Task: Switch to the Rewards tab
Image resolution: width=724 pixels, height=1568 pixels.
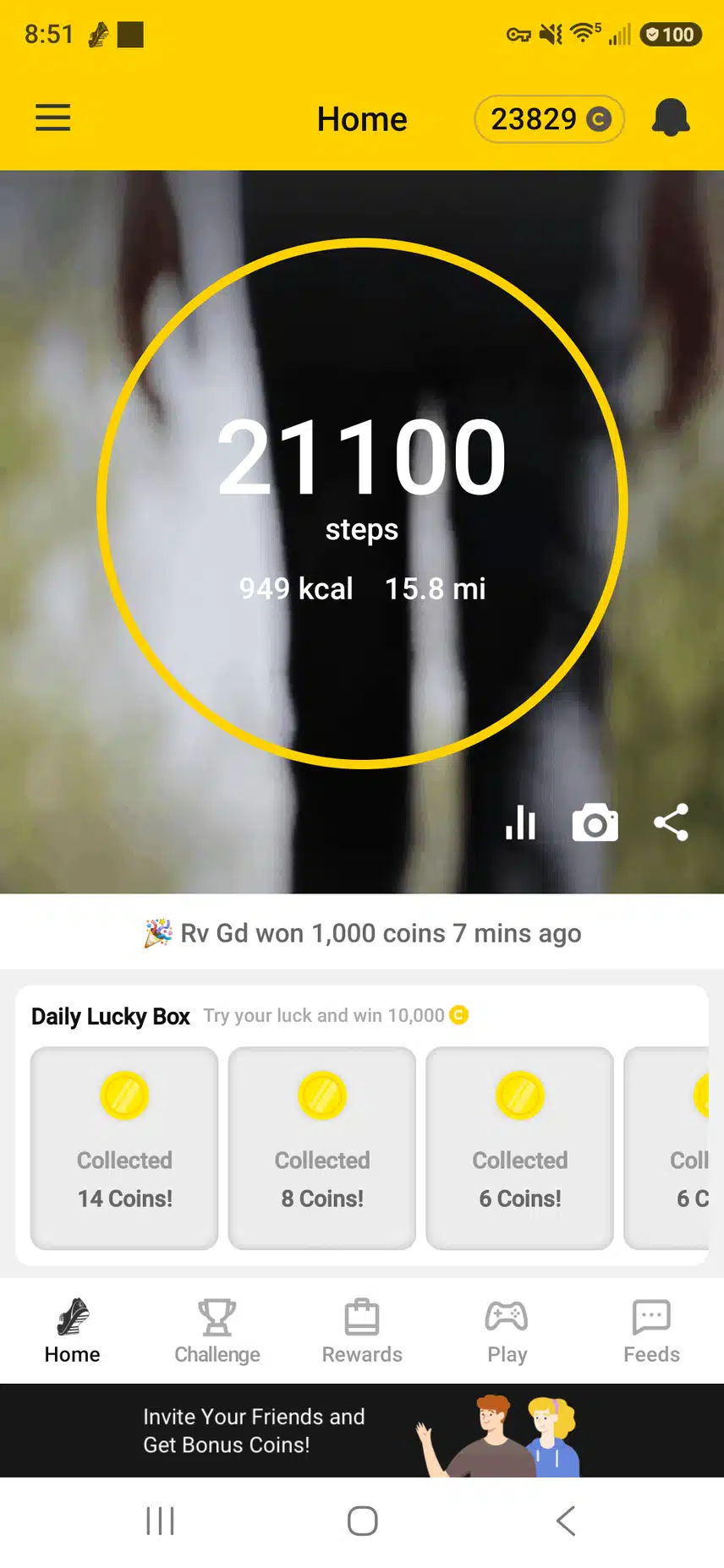Action: click(x=362, y=1331)
